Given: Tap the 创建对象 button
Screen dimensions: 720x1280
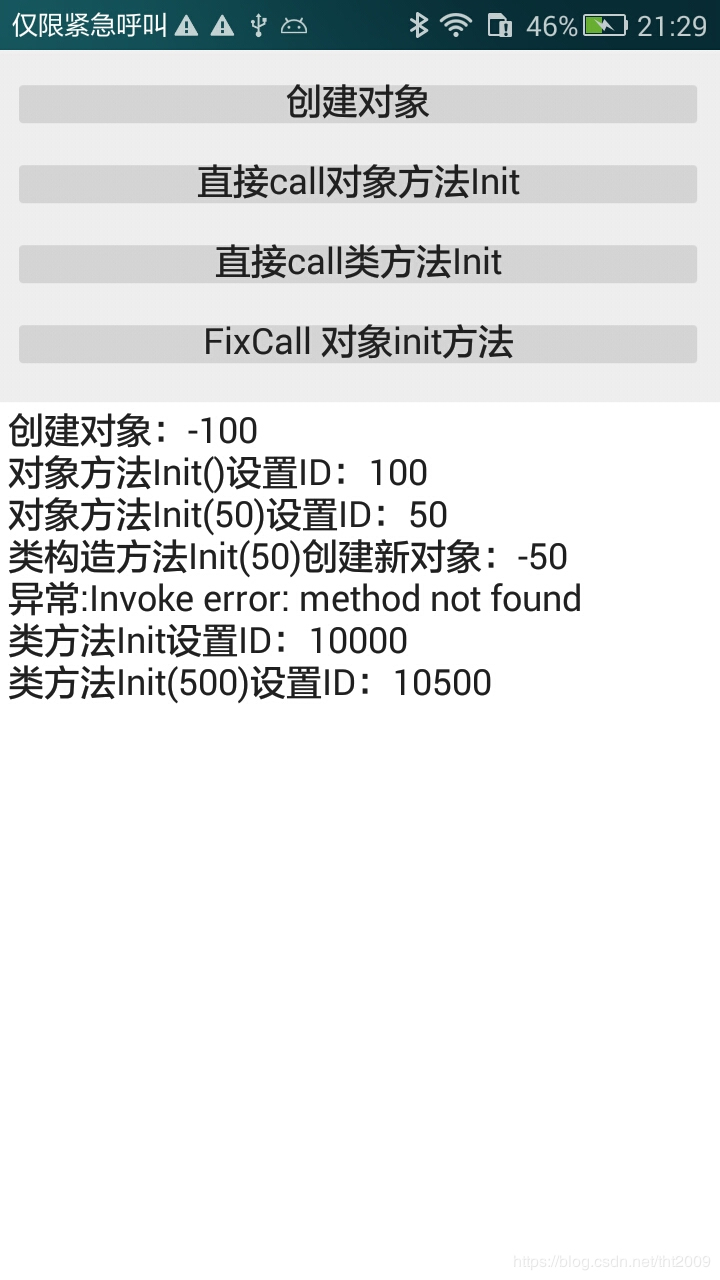Looking at the screenshot, I should click(x=358, y=104).
